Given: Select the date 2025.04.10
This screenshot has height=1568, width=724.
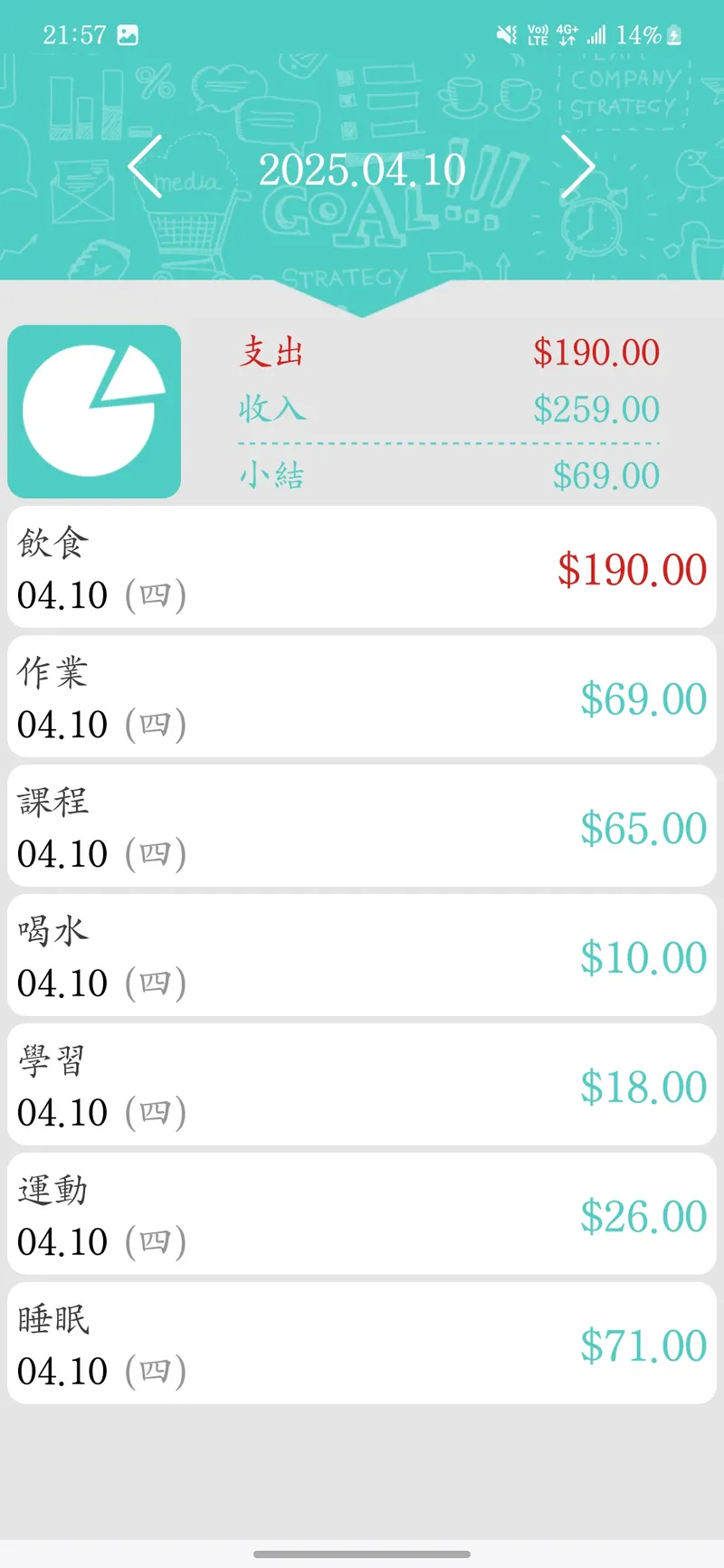Looking at the screenshot, I should click(x=362, y=170).
